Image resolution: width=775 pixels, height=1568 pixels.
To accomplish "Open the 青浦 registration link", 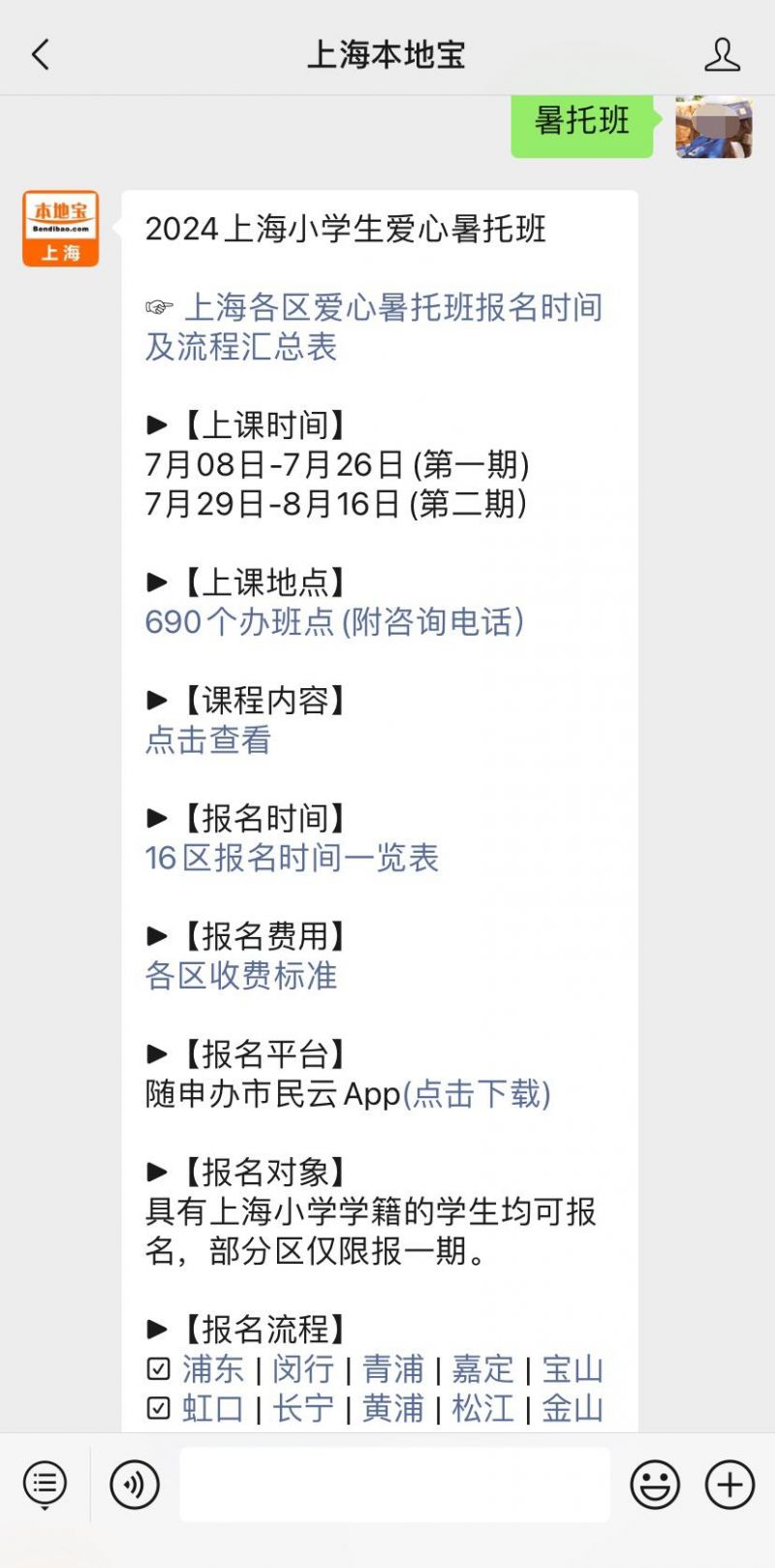I will coord(393,1368).
